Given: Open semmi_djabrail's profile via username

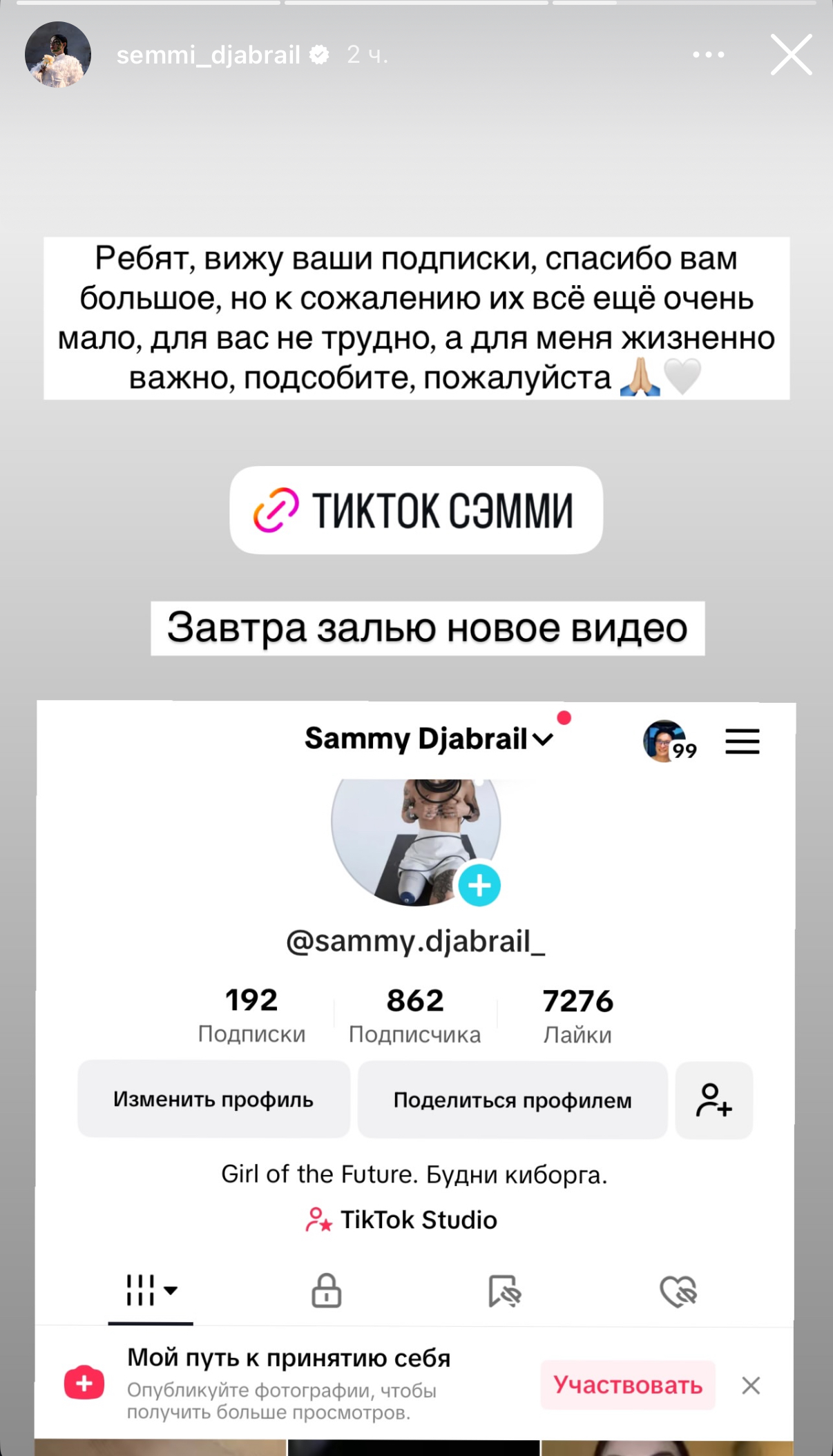Looking at the screenshot, I should click(x=209, y=55).
